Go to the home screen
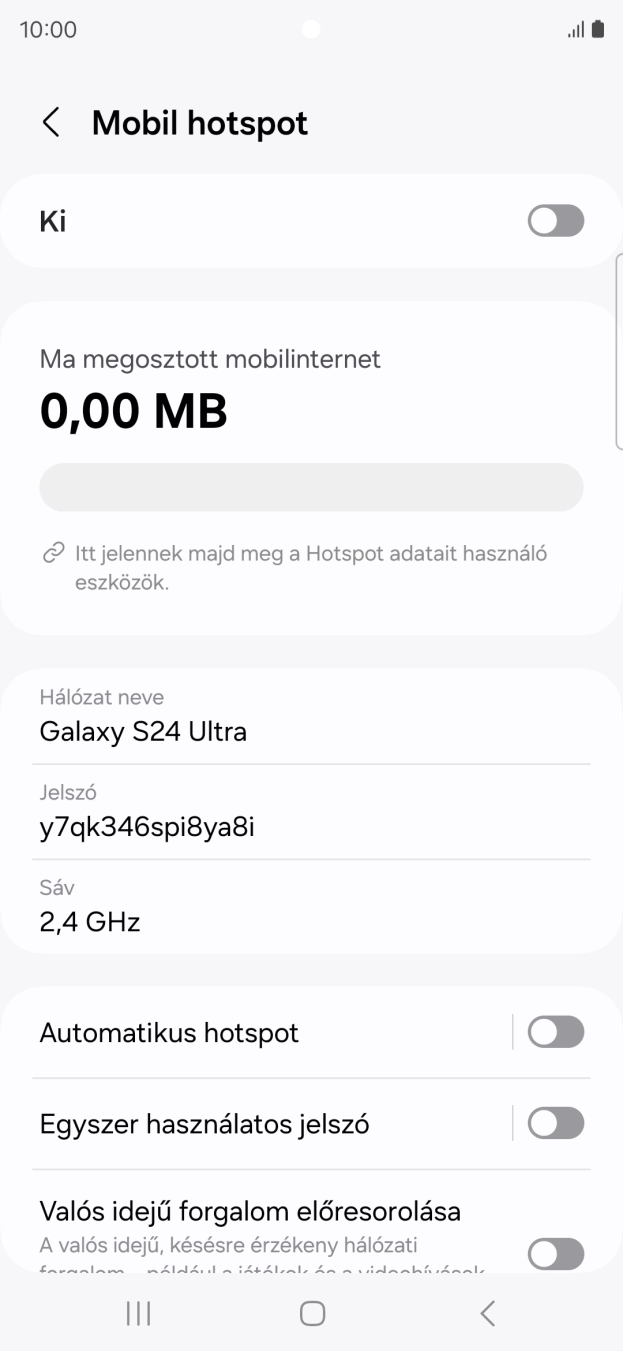The height and width of the screenshot is (1351, 623). (312, 1313)
